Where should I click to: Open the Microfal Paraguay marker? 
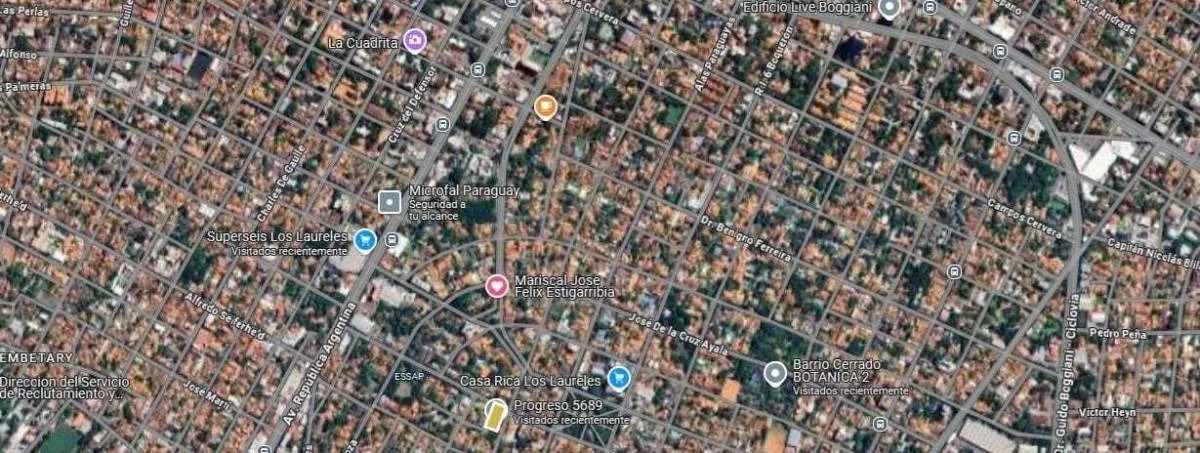point(389,202)
